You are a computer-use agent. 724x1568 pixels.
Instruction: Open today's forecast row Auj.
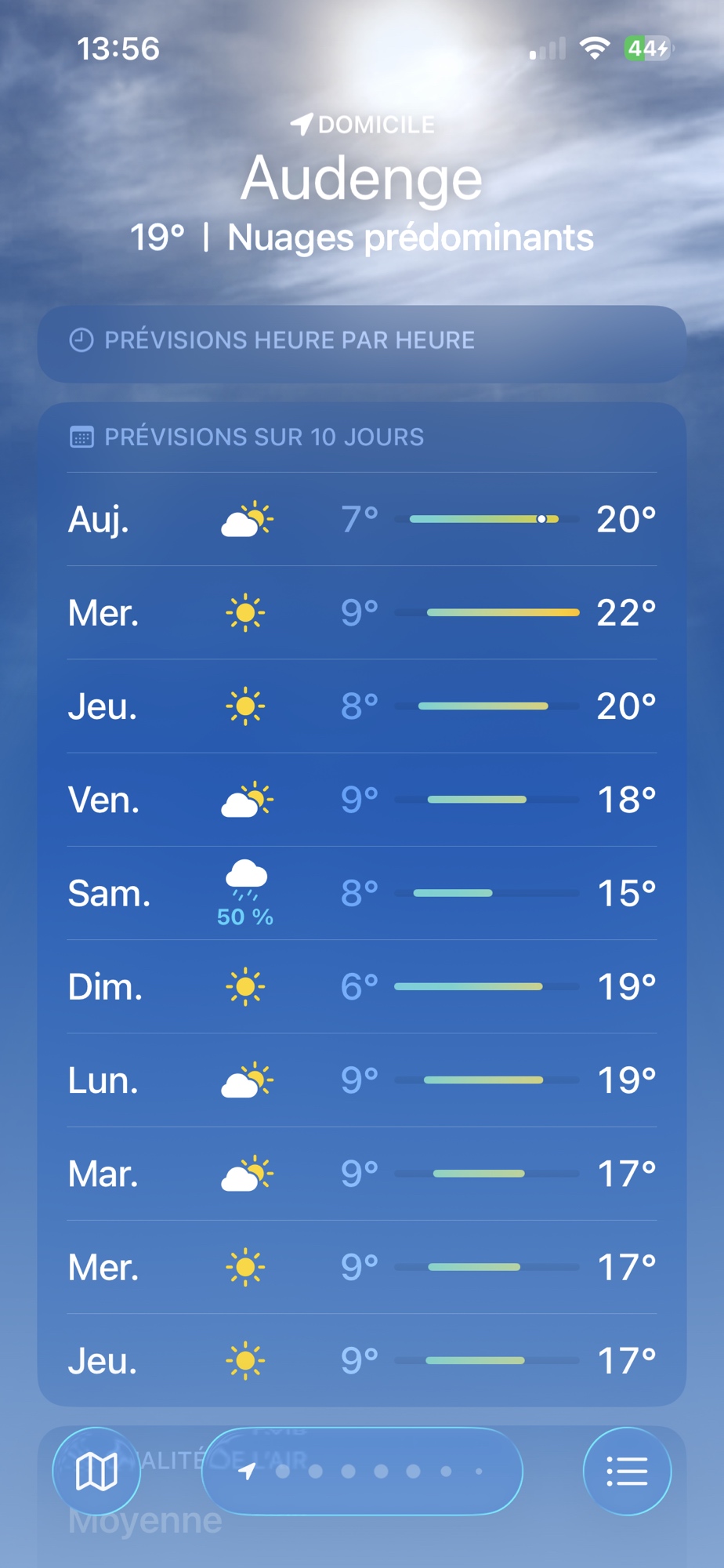coord(362,519)
